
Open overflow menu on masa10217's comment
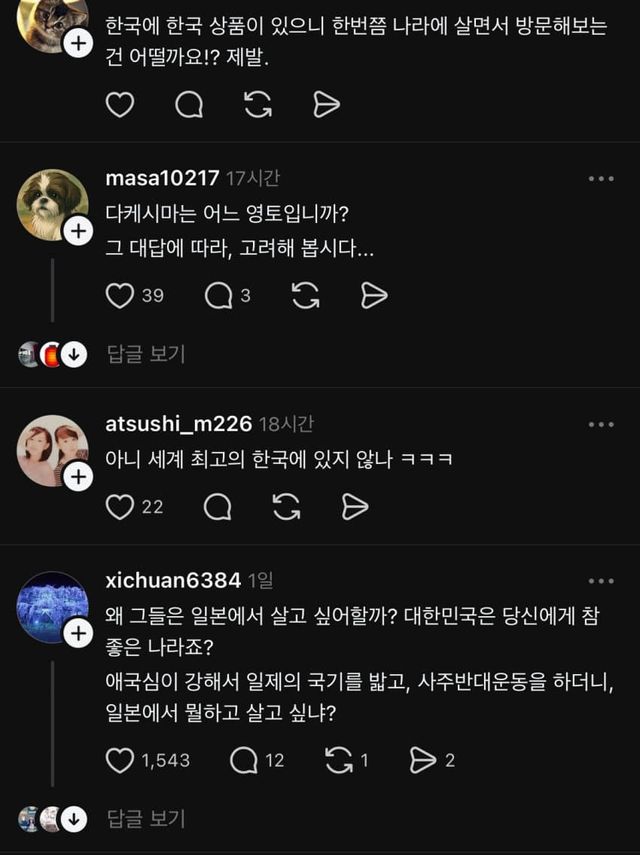click(601, 179)
